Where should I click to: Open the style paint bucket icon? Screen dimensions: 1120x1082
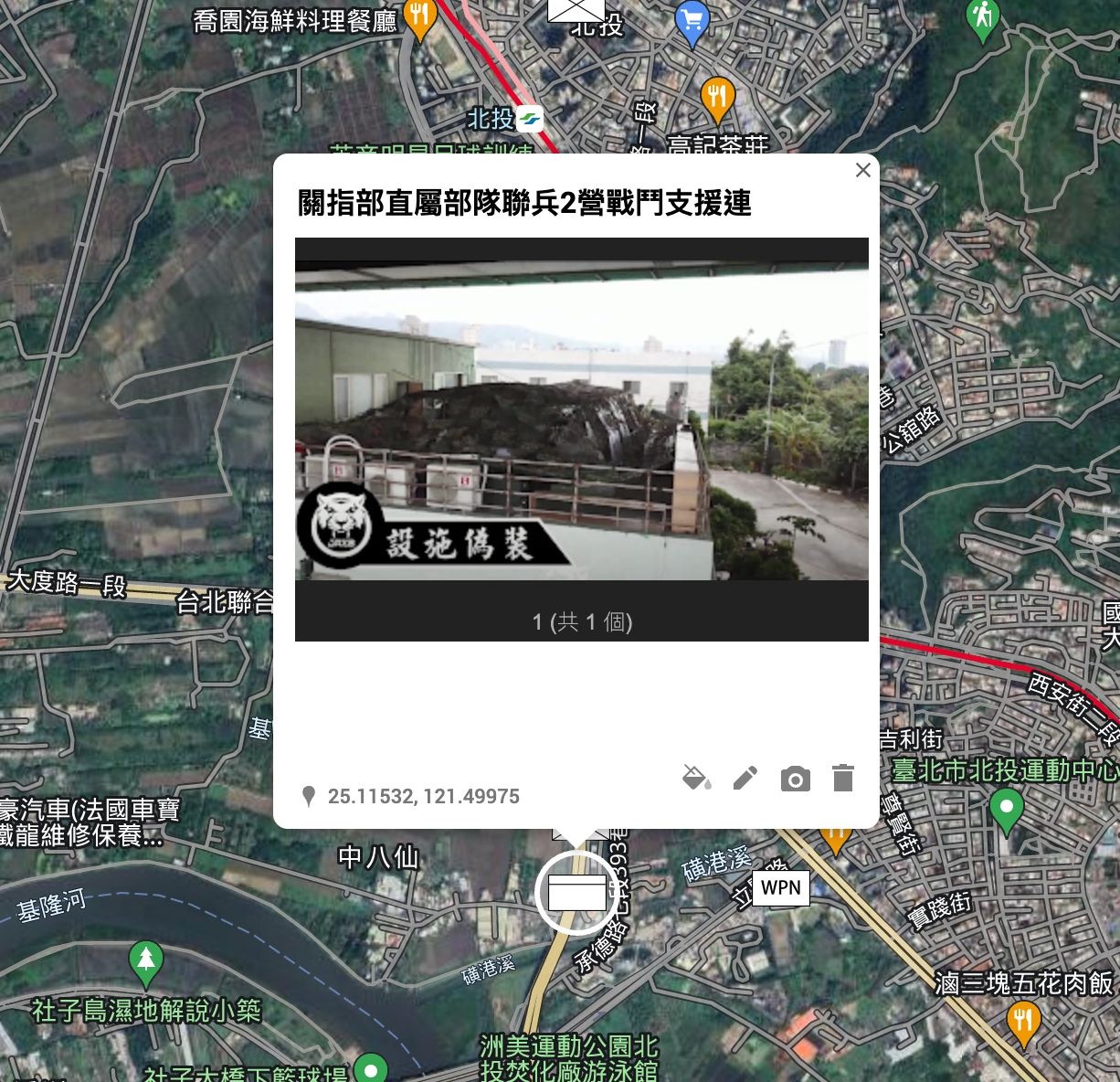[x=697, y=779]
